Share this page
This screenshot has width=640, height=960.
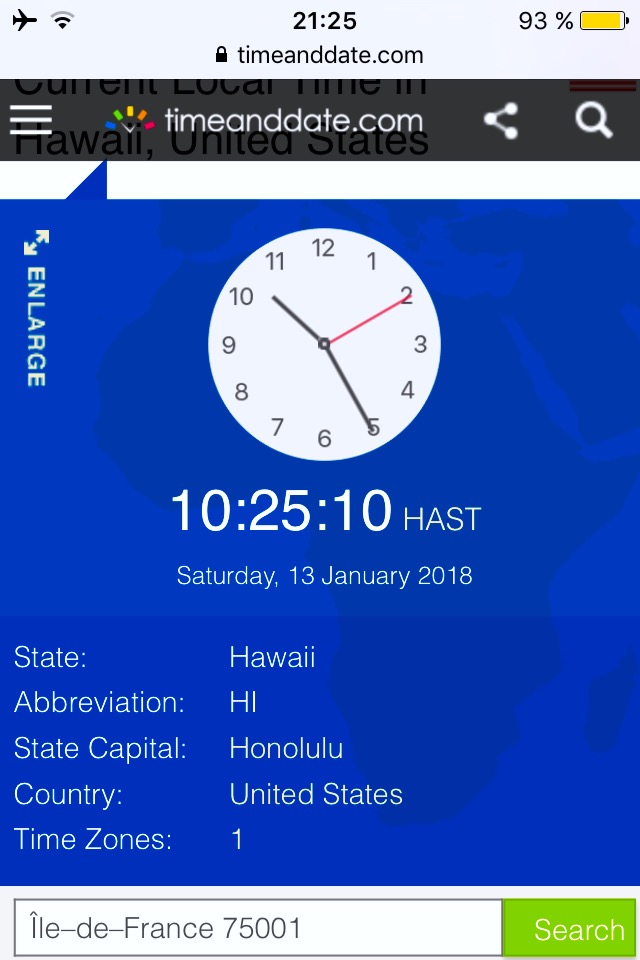[501, 121]
